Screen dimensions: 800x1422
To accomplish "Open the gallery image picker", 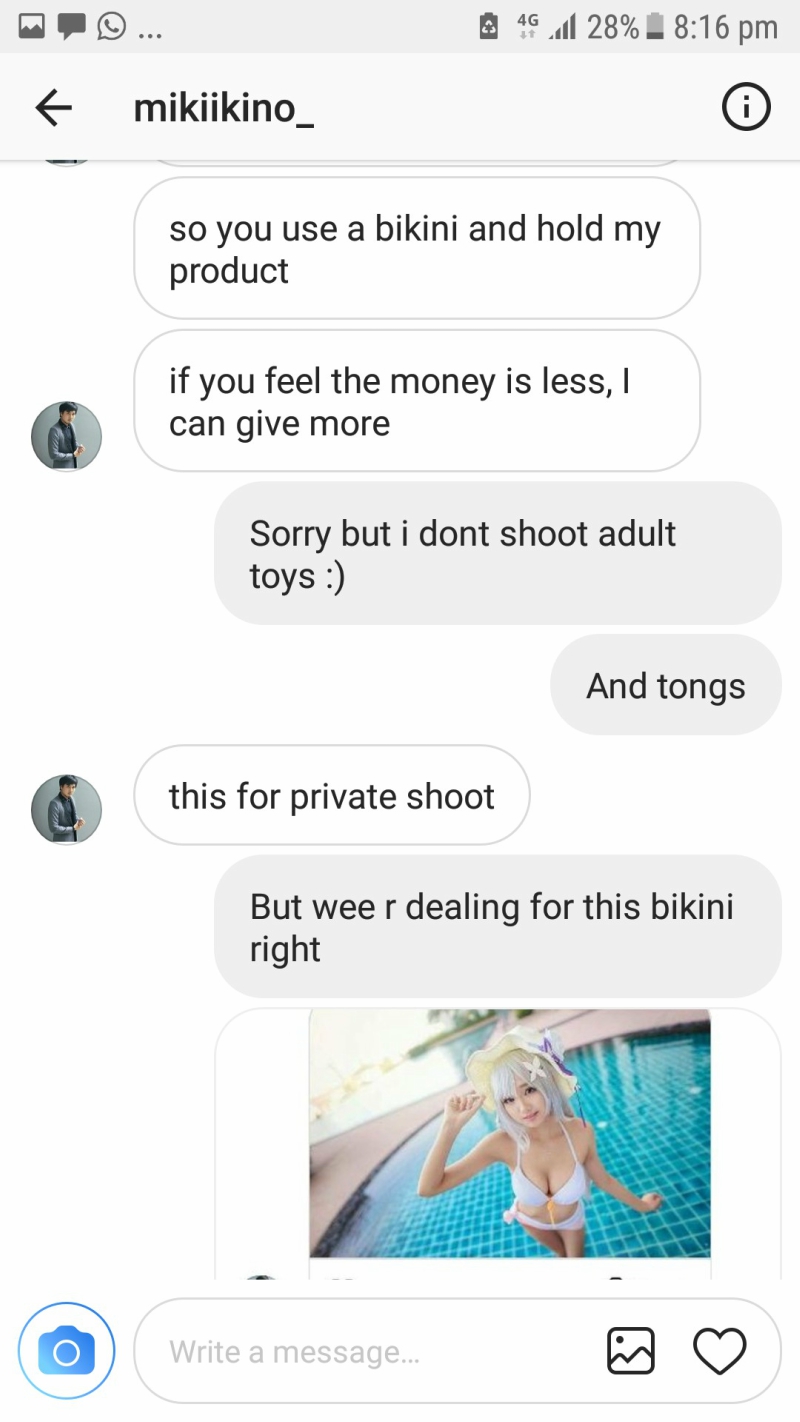I will coord(631,1351).
